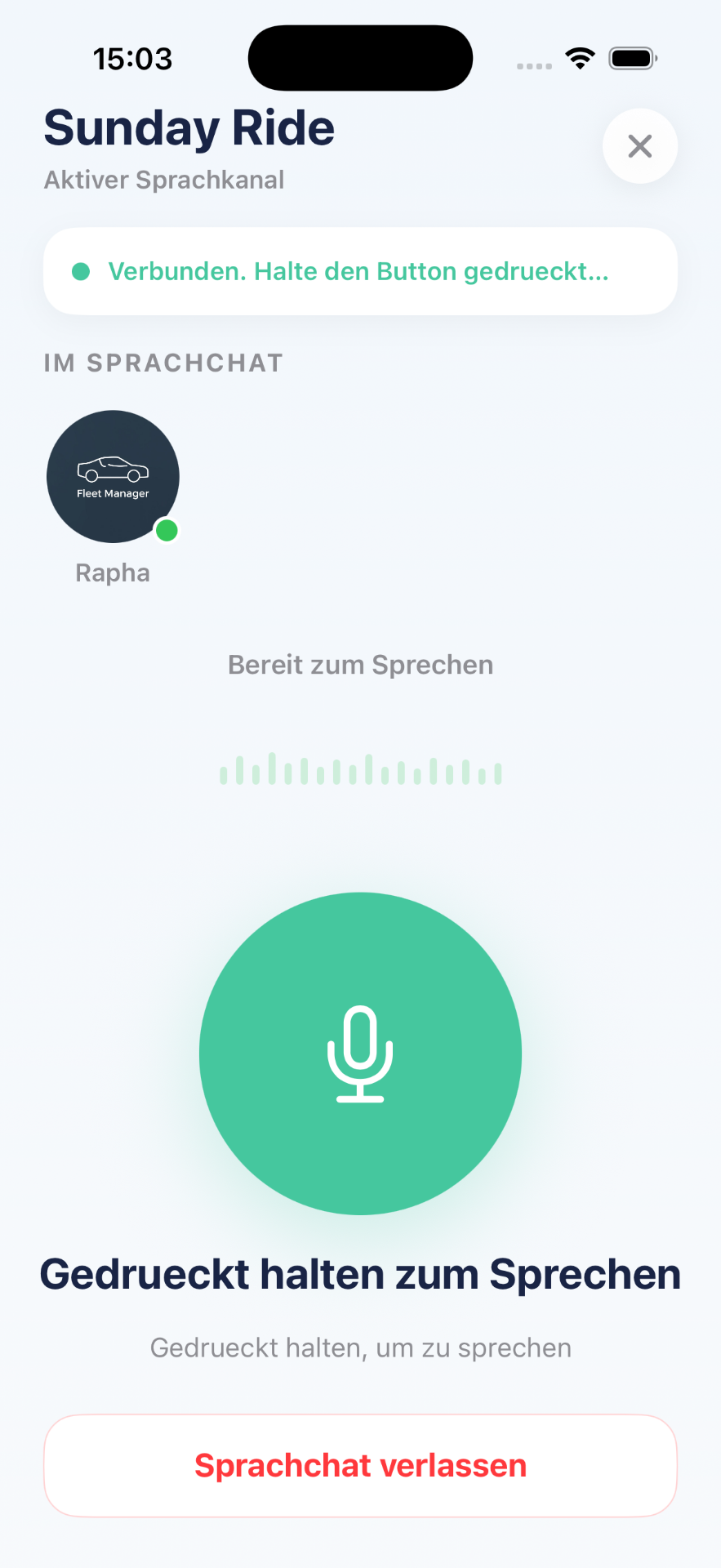721x1568 pixels.
Task: Toggle Rapha's green online status badge
Action: click(x=167, y=530)
